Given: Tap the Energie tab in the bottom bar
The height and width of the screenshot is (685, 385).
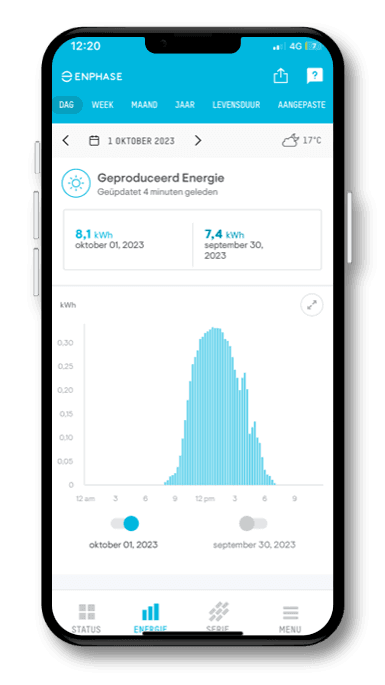Looking at the screenshot, I should pos(150,619).
